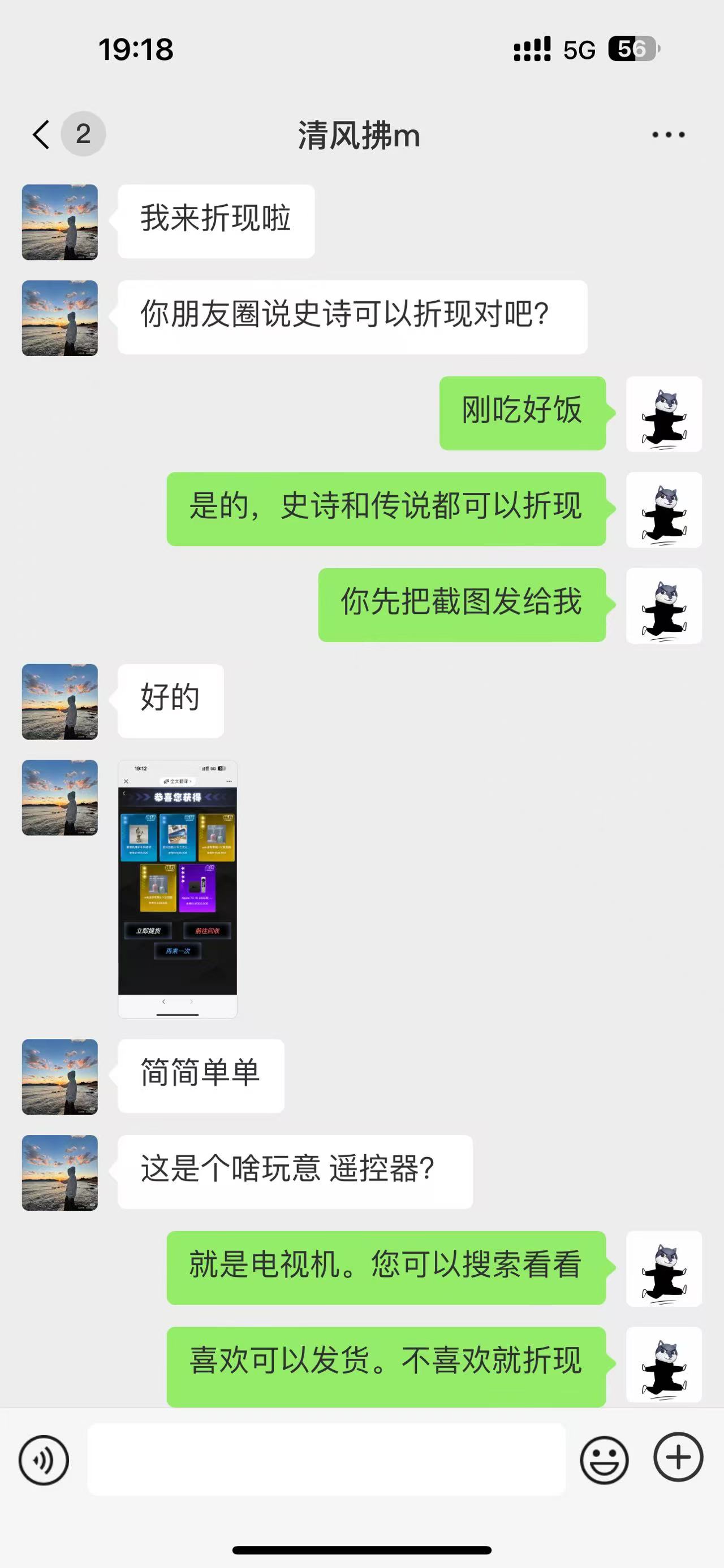This screenshot has width=724, height=1568.
Task: Open the received screenshot image
Action: click(x=177, y=889)
